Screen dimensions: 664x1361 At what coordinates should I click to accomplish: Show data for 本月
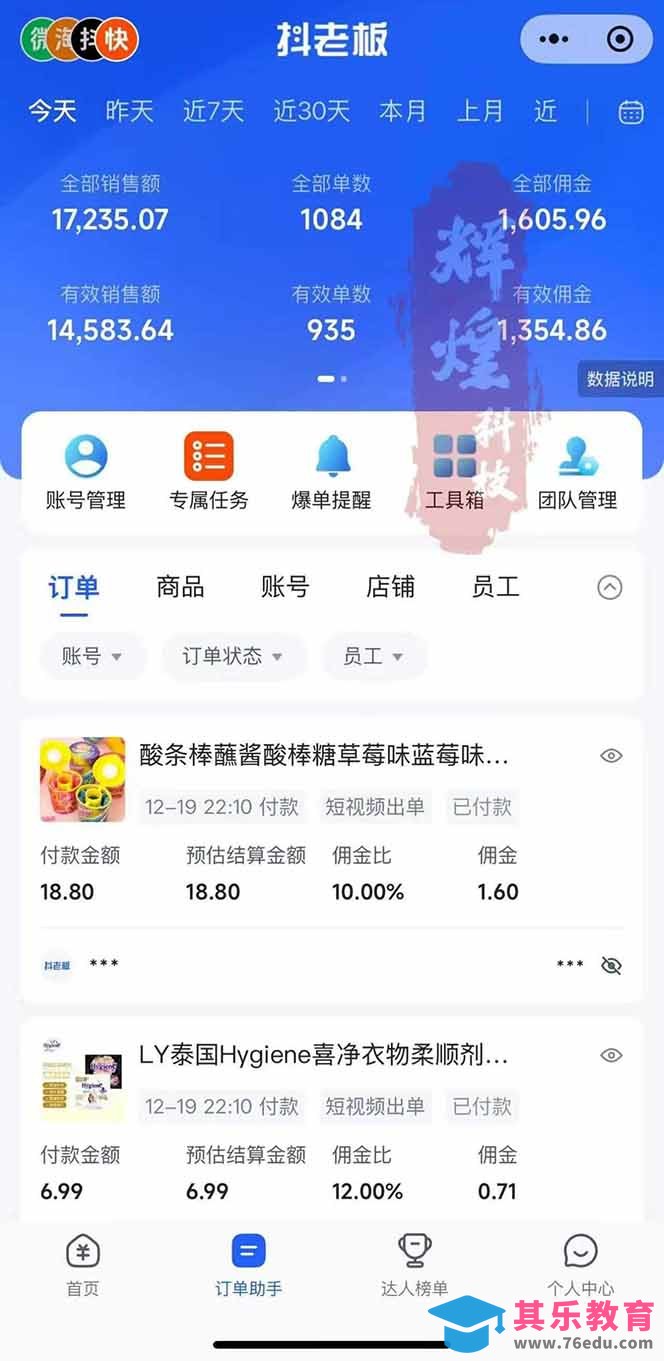(x=403, y=111)
